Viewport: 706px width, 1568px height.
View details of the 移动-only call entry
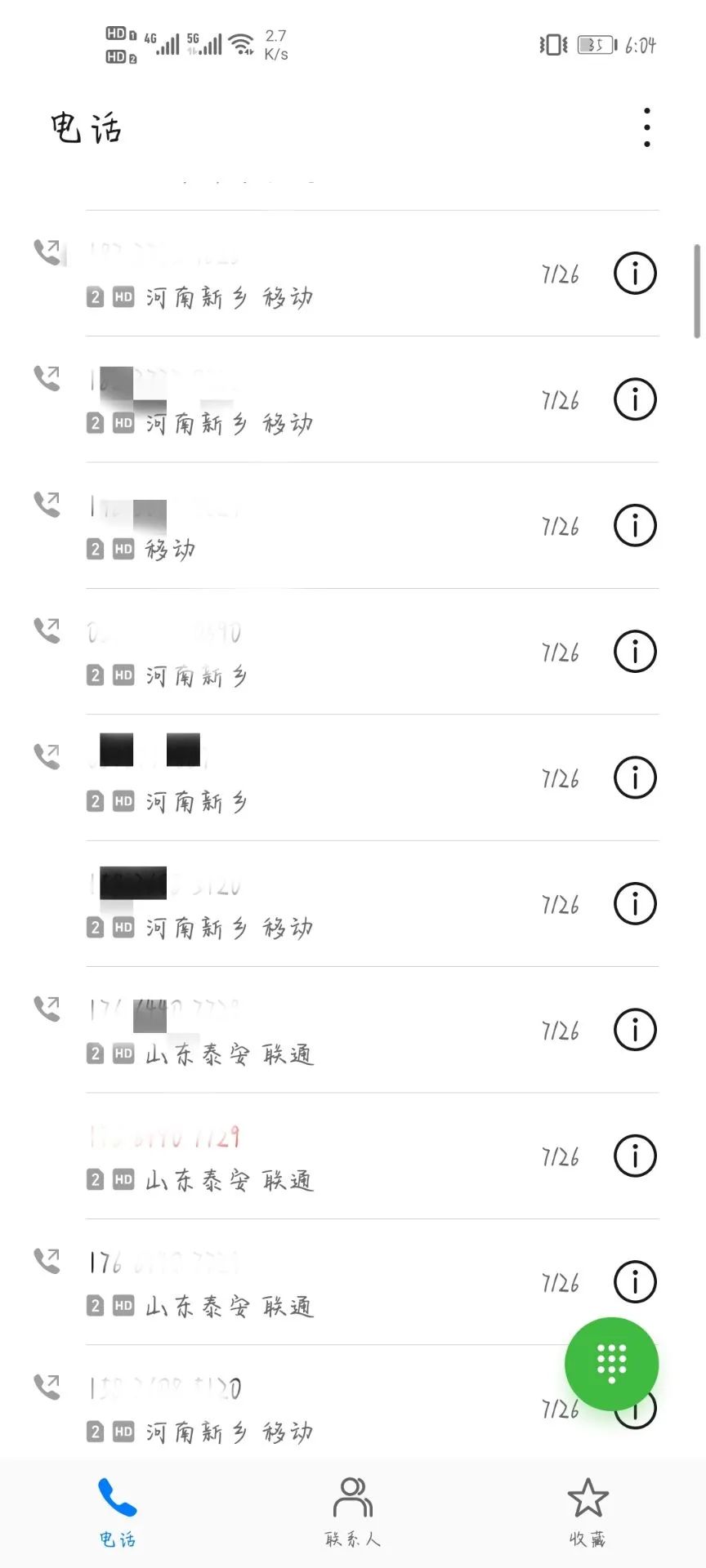pos(635,525)
